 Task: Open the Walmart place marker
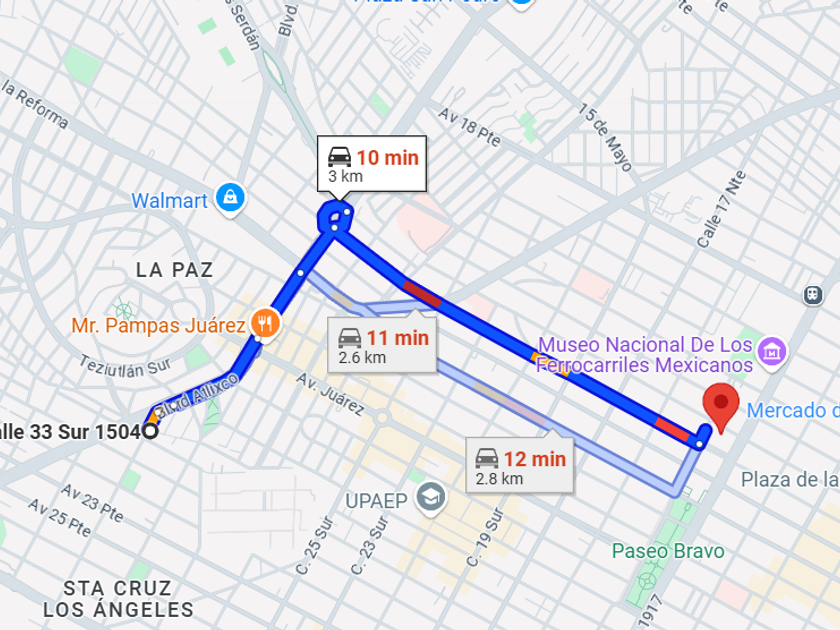point(230,199)
